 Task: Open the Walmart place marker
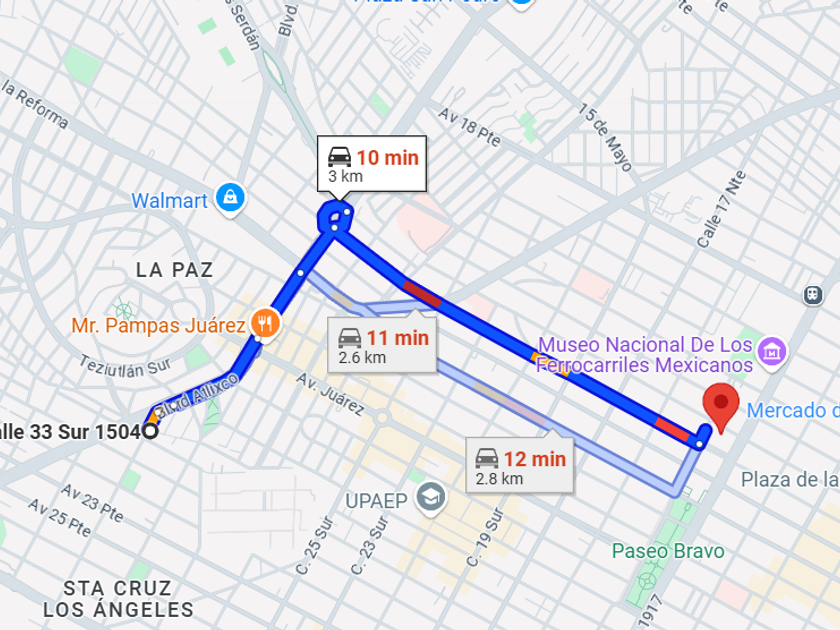point(230,199)
